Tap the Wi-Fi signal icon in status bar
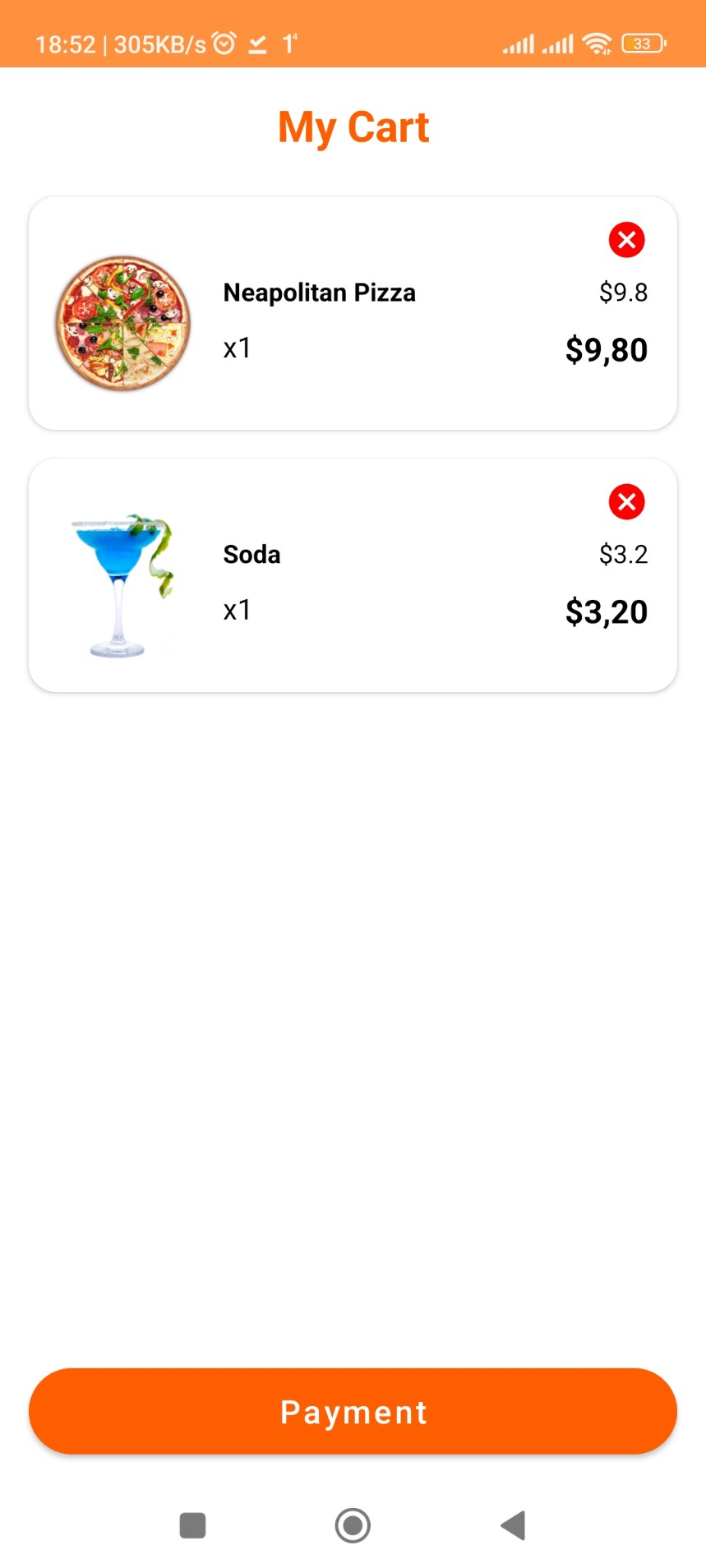The height and width of the screenshot is (1568, 706). coord(596,41)
